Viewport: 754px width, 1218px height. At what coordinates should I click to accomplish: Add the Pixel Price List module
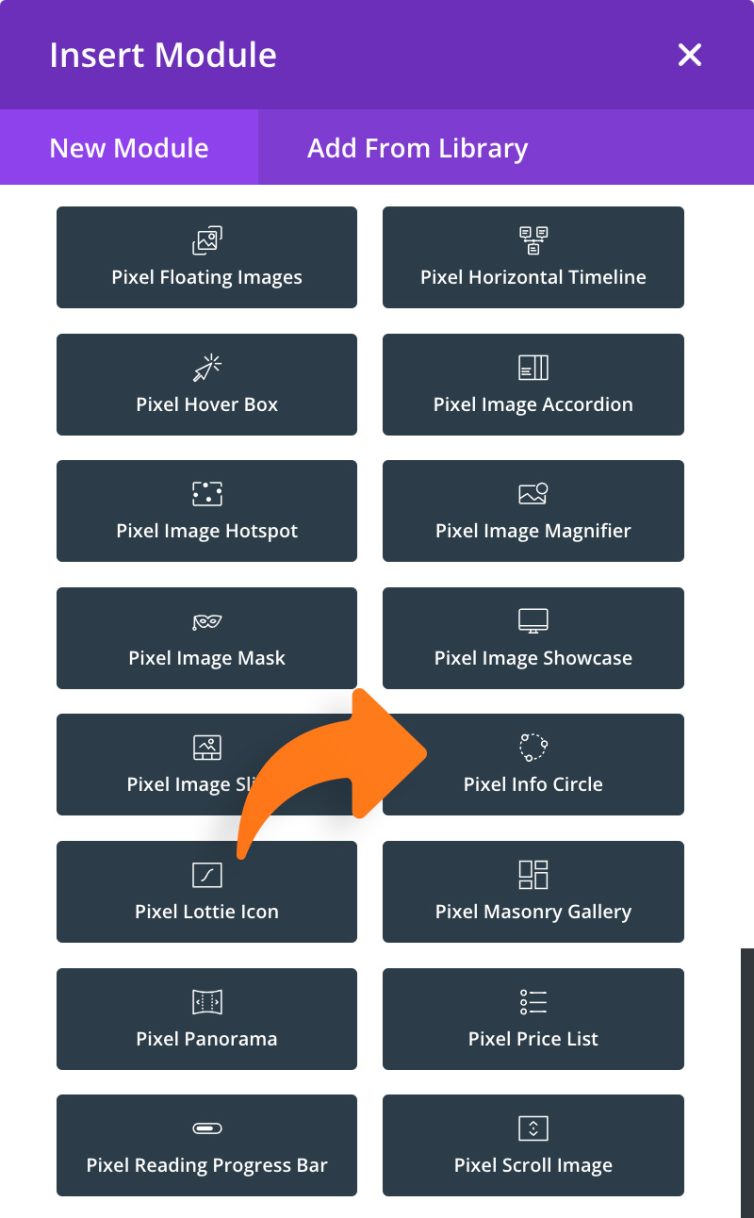(533, 1018)
